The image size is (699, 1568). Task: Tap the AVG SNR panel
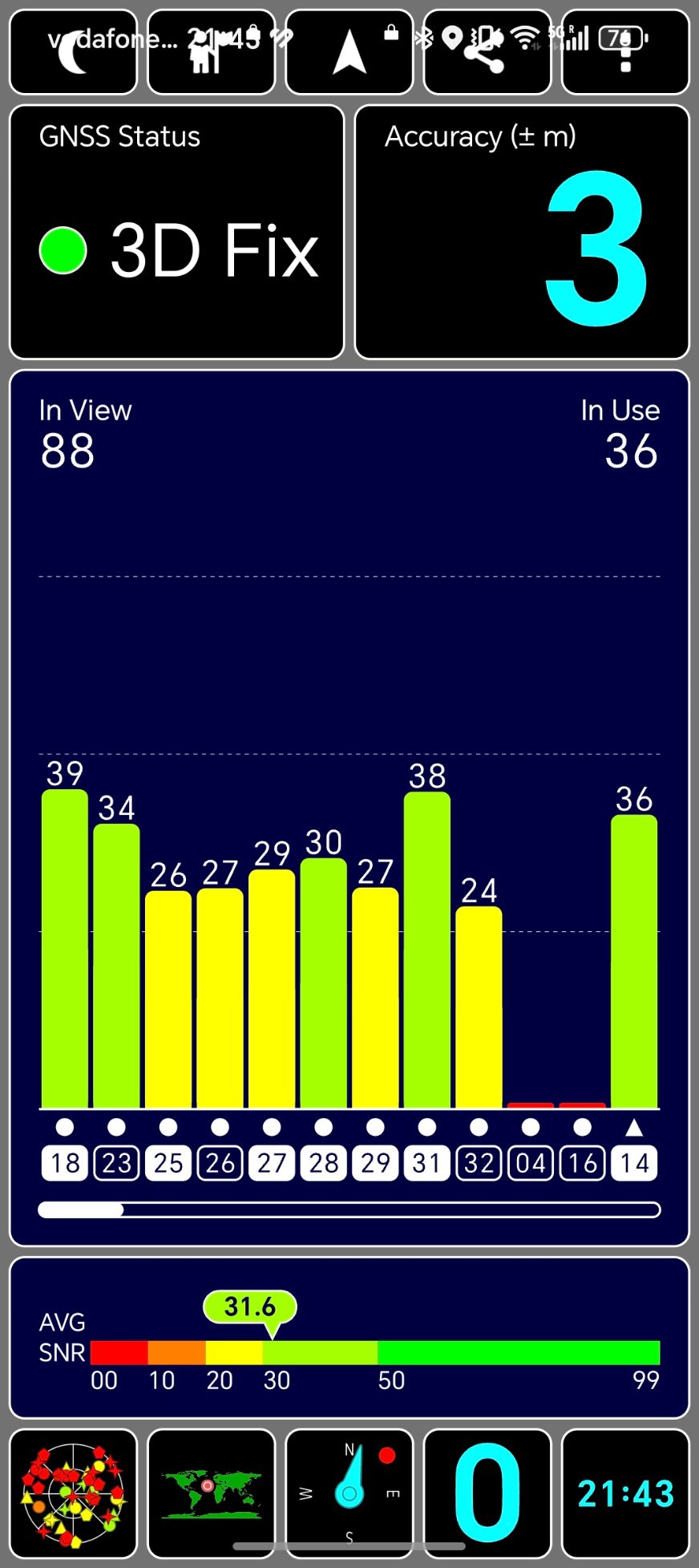coord(349,1338)
